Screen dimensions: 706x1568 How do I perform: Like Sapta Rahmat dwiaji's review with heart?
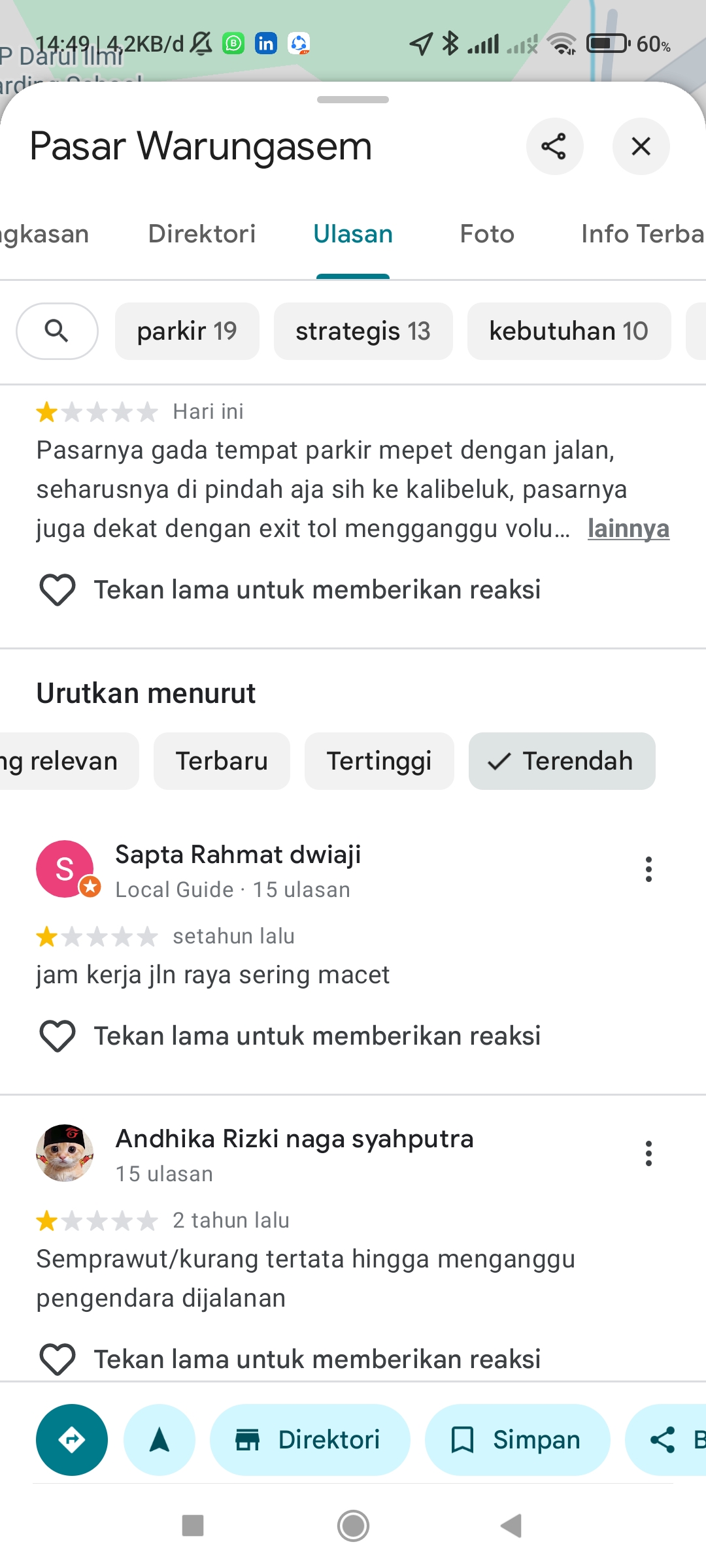[x=58, y=1036]
